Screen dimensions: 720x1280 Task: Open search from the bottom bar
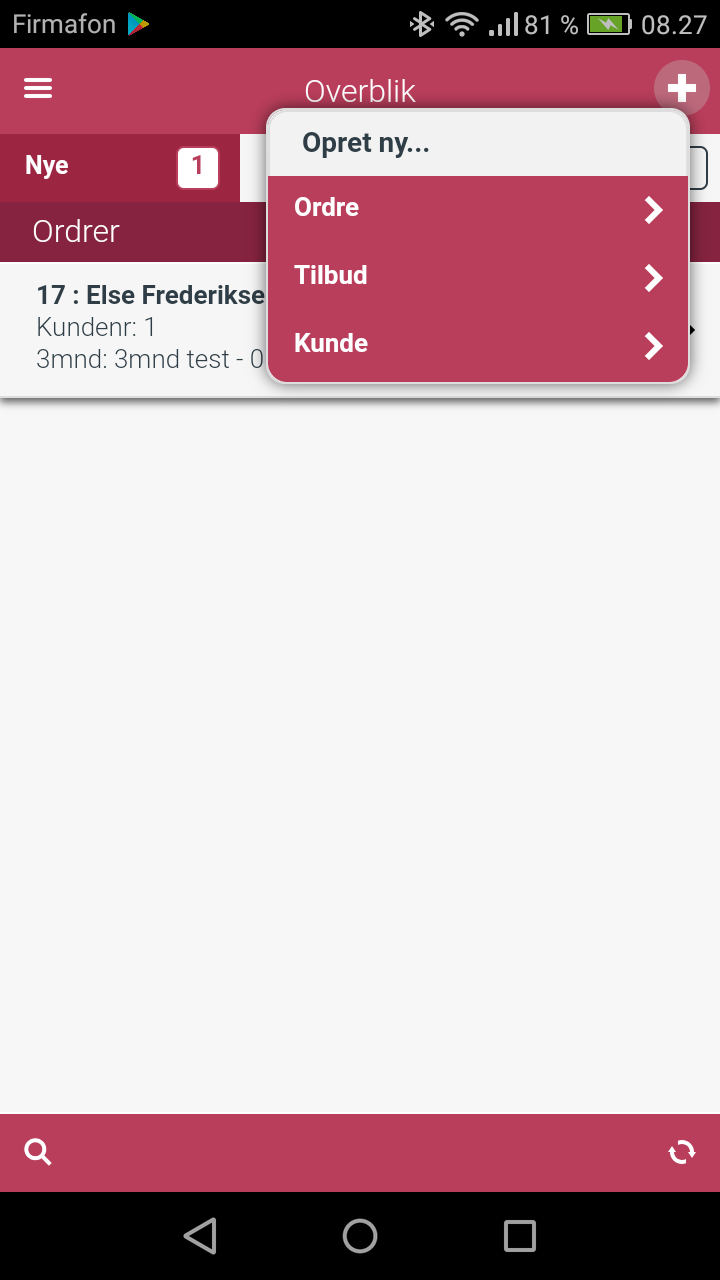coord(38,1152)
